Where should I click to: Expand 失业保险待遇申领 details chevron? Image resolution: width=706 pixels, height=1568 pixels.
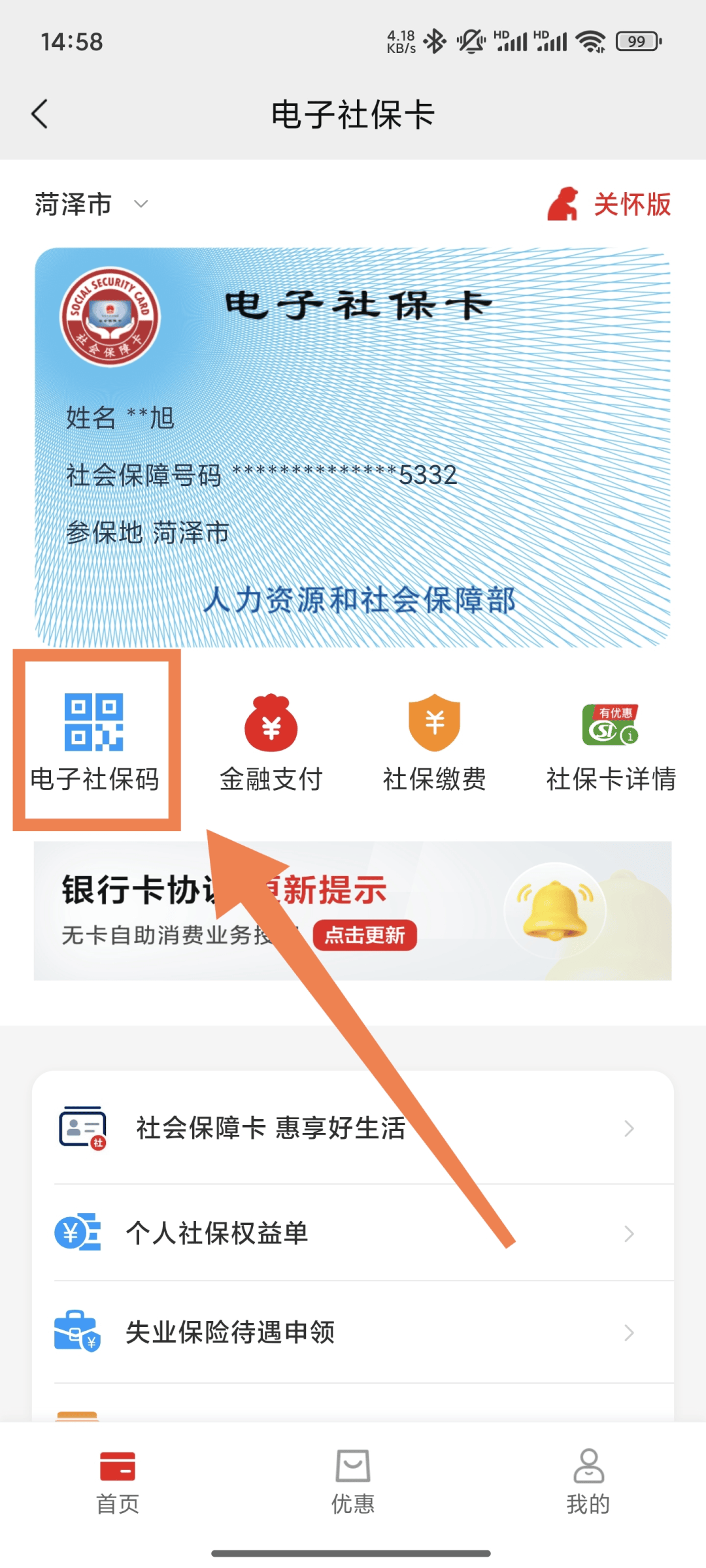pos(629,1333)
